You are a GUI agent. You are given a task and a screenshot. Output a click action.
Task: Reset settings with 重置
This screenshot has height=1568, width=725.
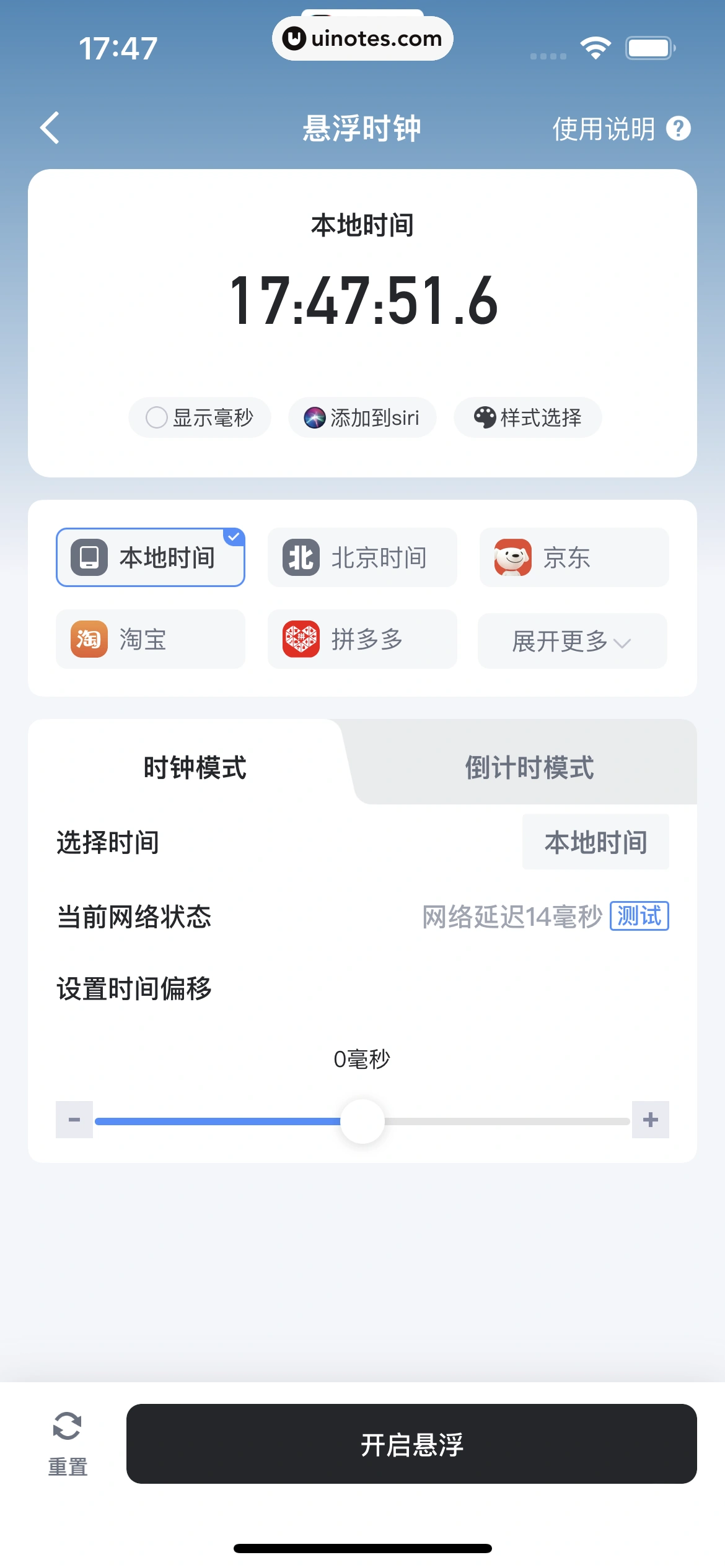click(68, 1444)
